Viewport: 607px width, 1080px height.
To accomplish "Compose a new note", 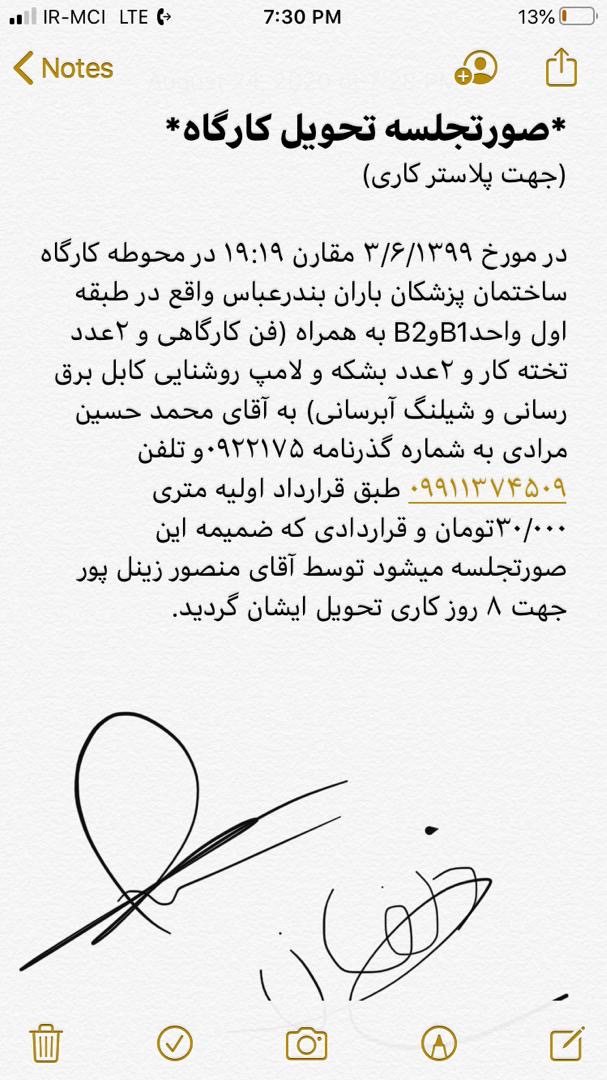I will pyautogui.click(x=566, y=1043).
